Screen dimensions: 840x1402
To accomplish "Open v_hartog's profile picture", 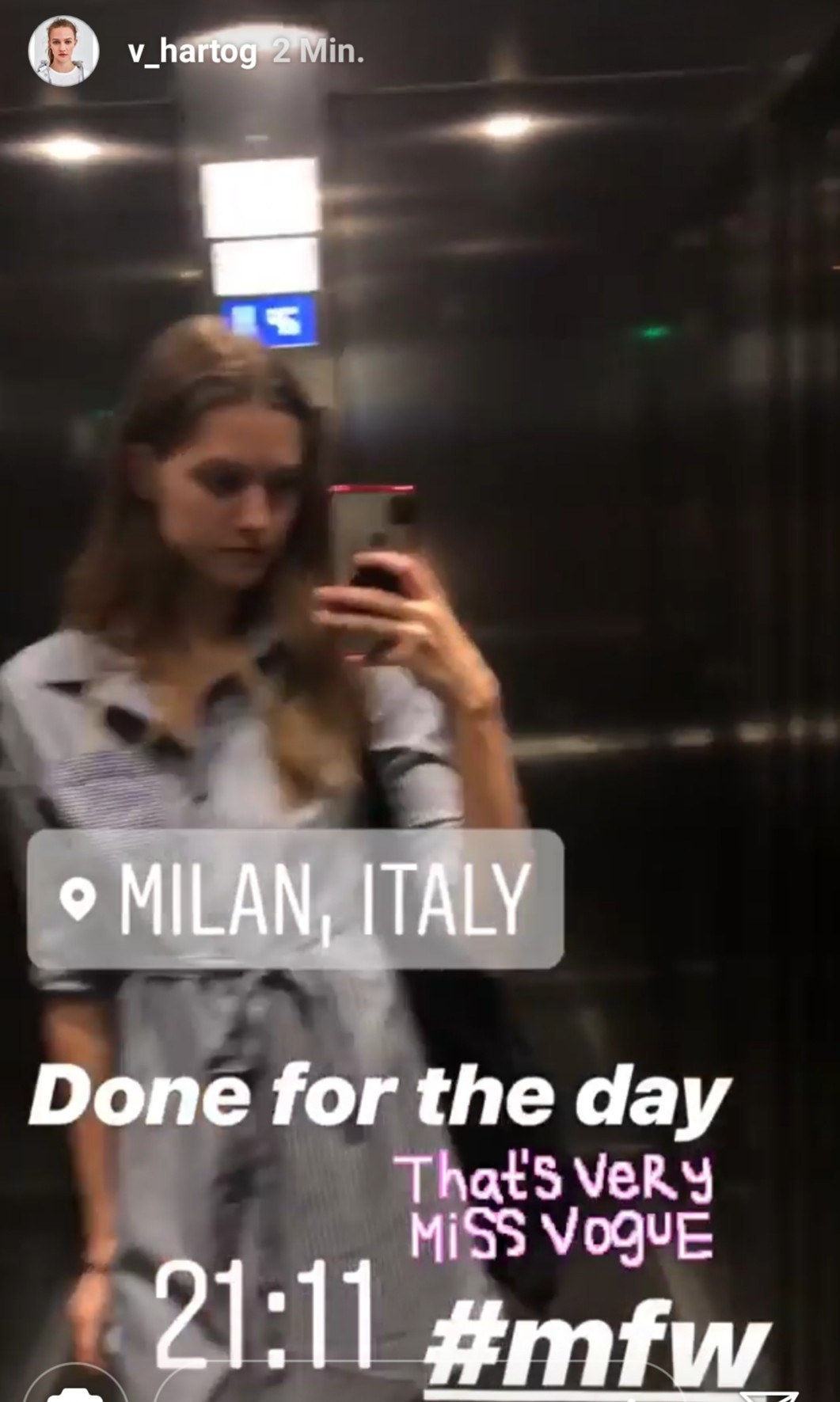I will (x=63, y=52).
